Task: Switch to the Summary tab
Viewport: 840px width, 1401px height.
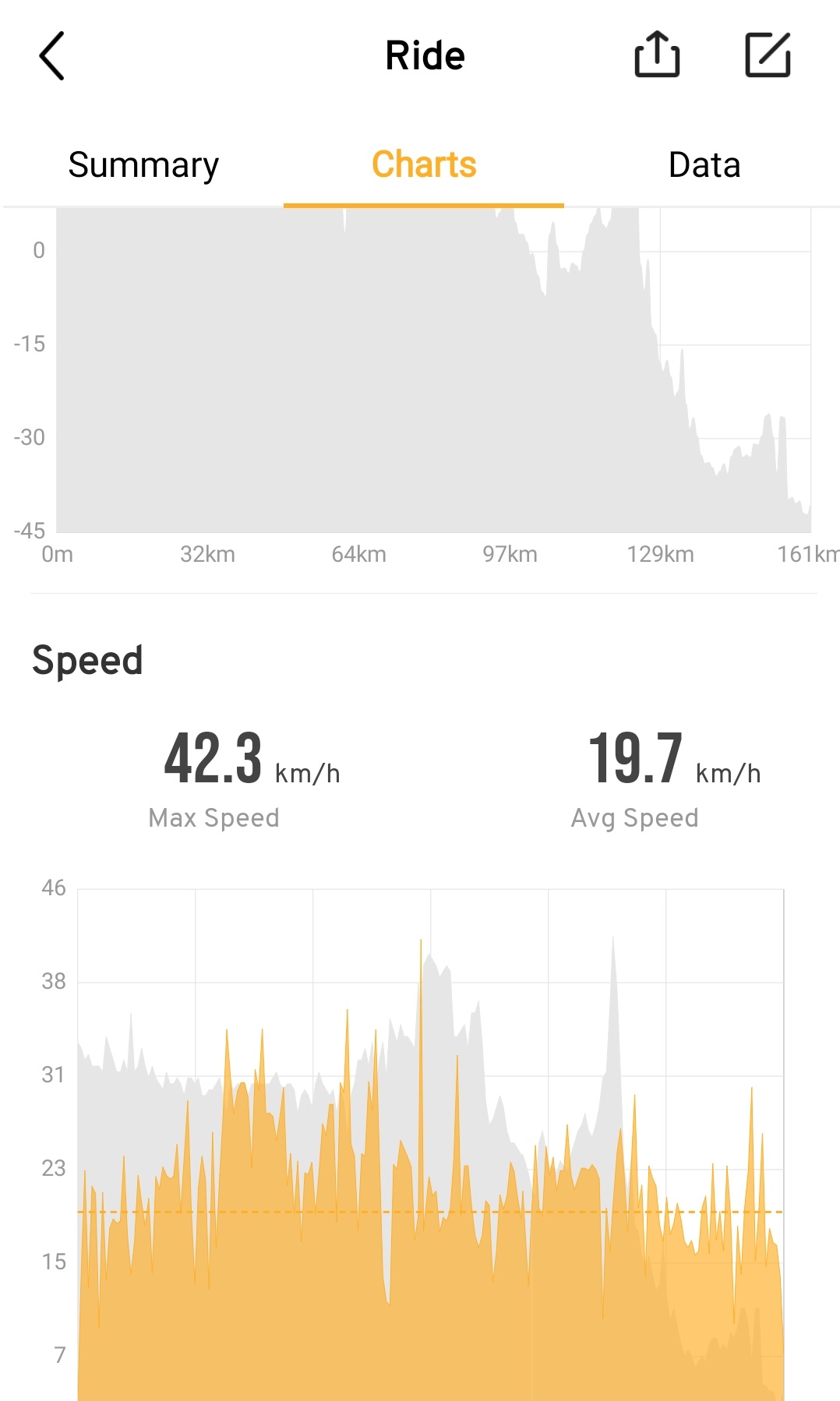Action: 143,165
